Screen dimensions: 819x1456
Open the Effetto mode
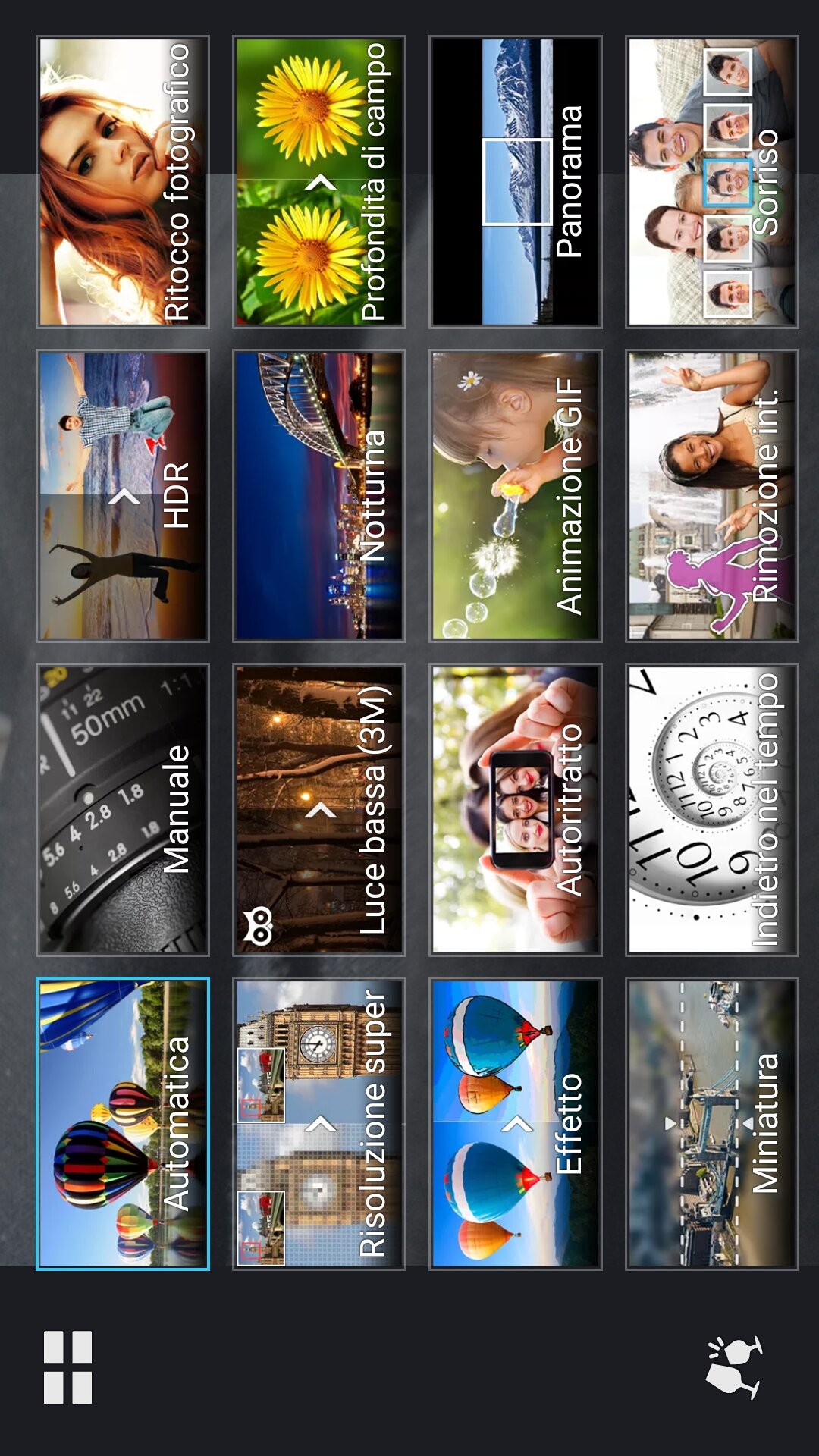tap(516, 1124)
